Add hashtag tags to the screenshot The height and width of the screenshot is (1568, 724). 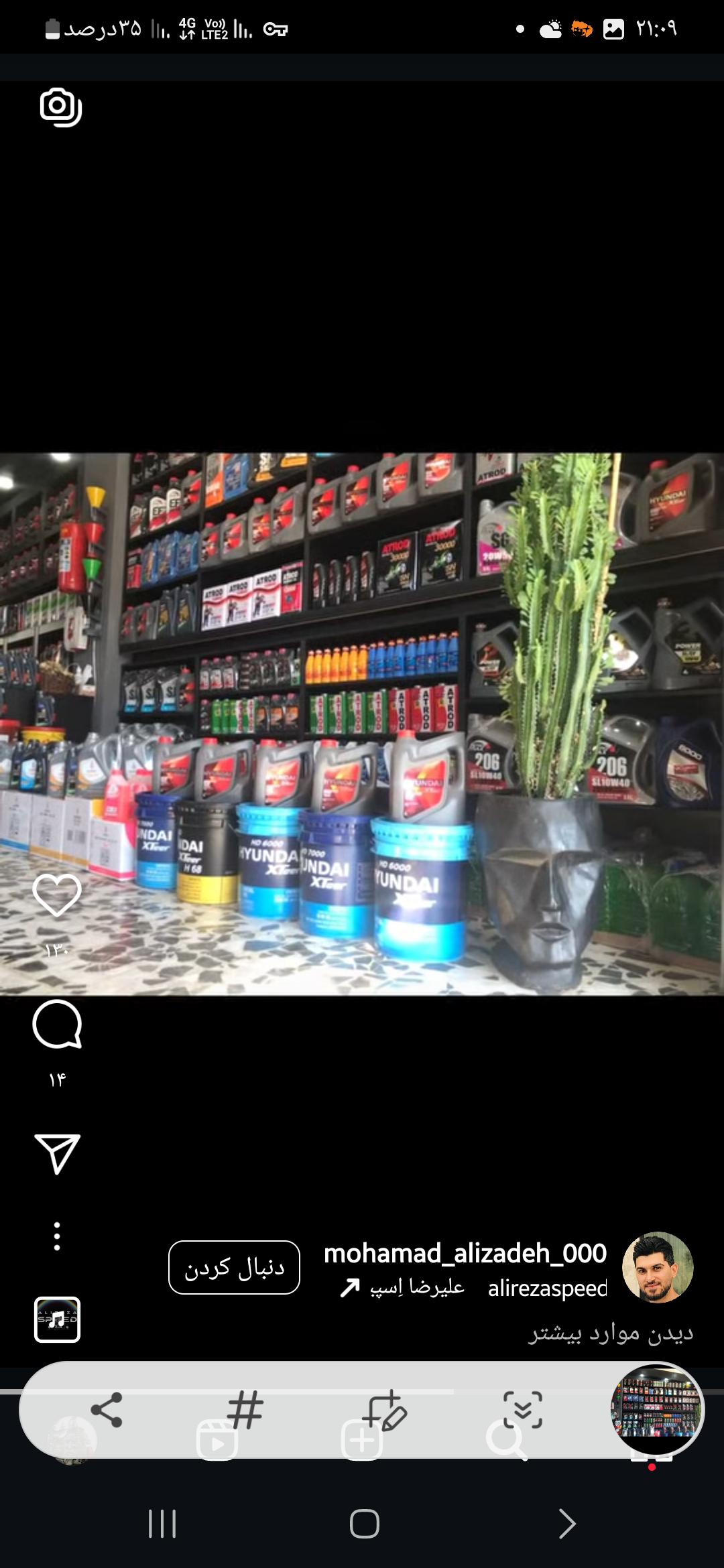click(245, 1409)
